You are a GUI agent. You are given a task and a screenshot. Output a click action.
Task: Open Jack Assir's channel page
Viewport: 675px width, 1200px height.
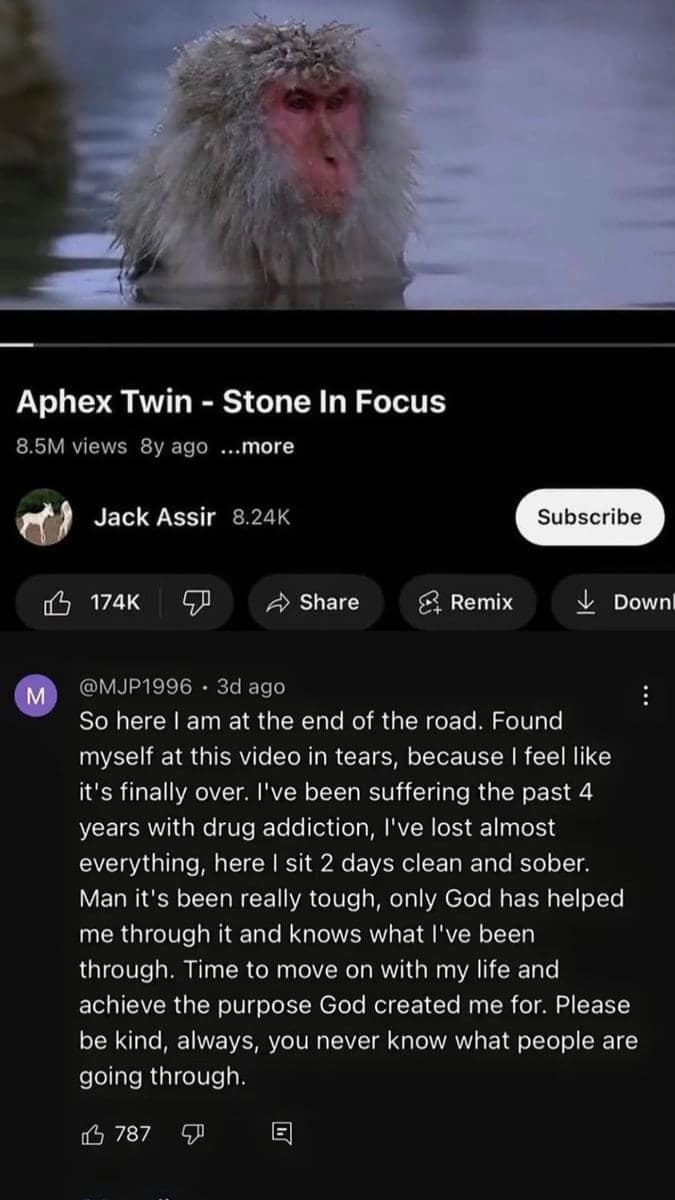(x=154, y=517)
